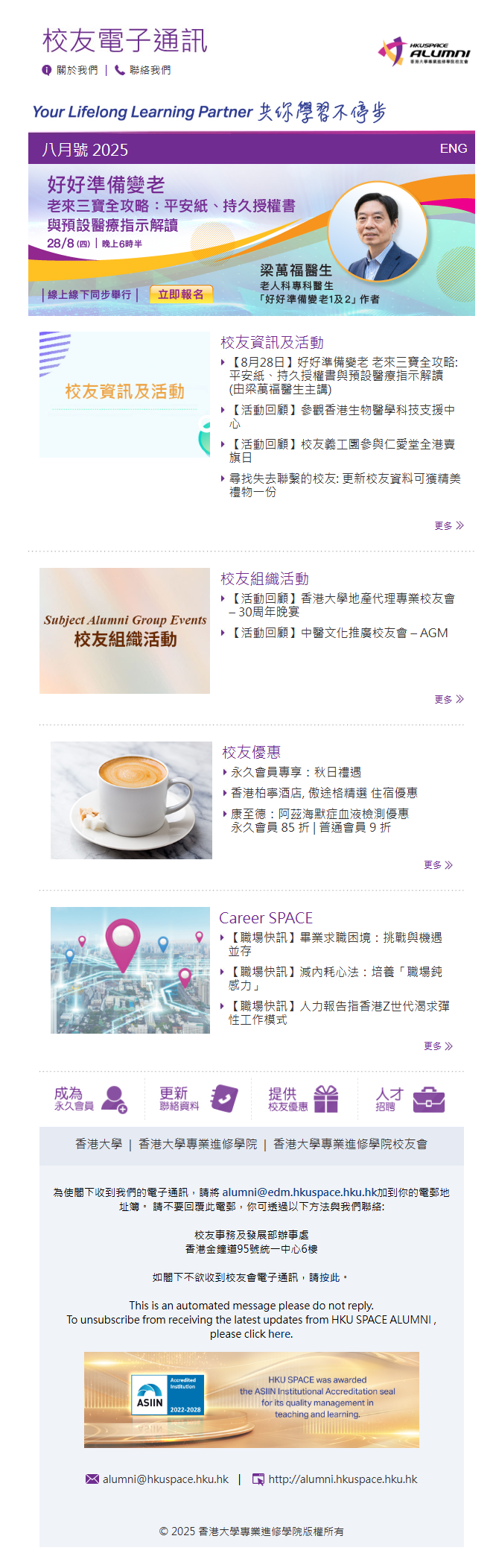Tap 人才招聘 button

pyautogui.click(x=410, y=1098)
